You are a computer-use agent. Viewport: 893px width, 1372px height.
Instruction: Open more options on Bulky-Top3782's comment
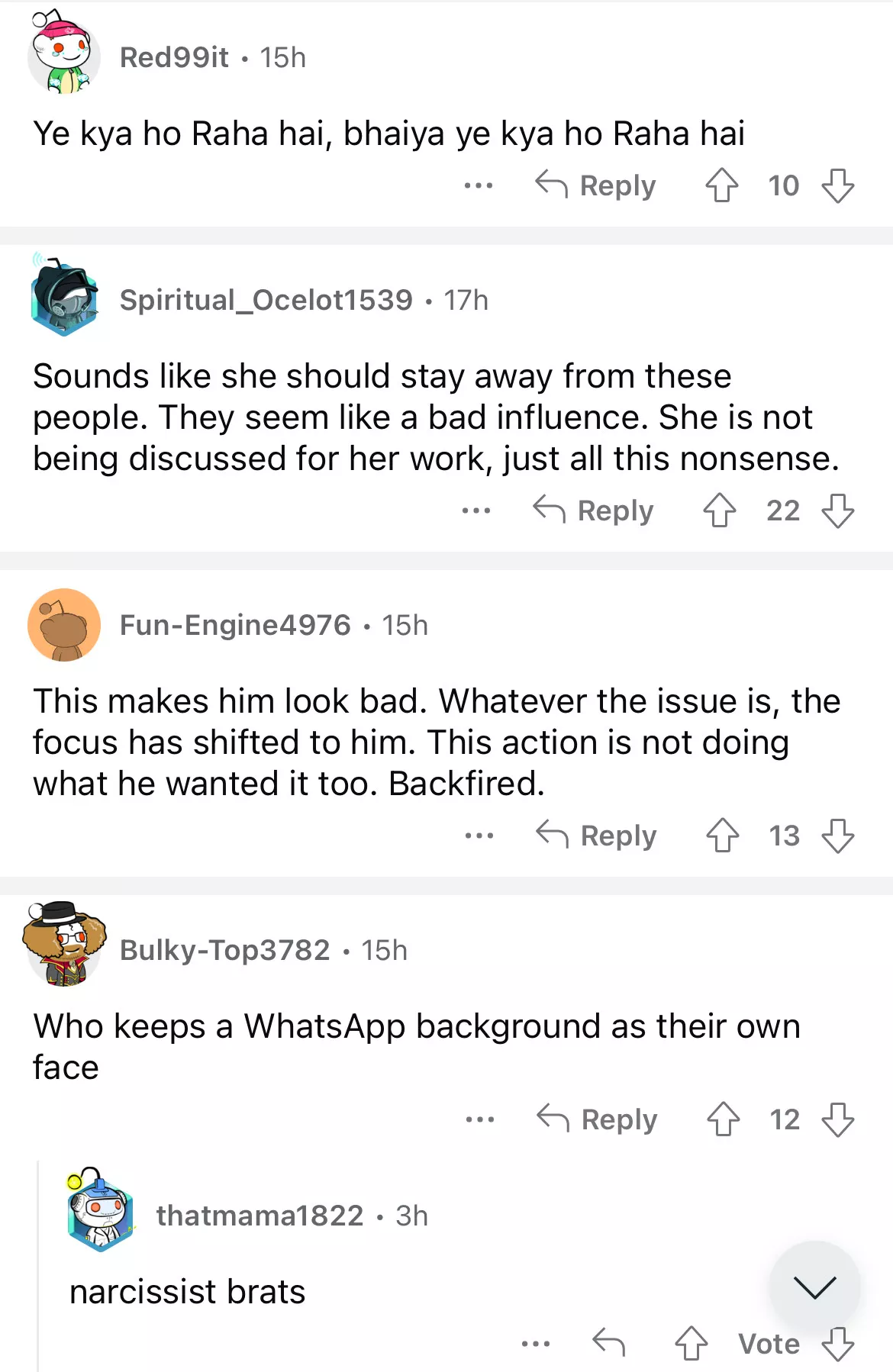(480, 1119)
